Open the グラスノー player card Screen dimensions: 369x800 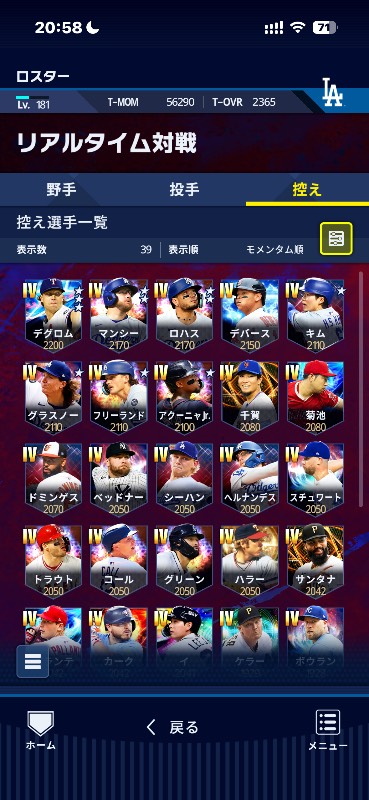[53, 397]
